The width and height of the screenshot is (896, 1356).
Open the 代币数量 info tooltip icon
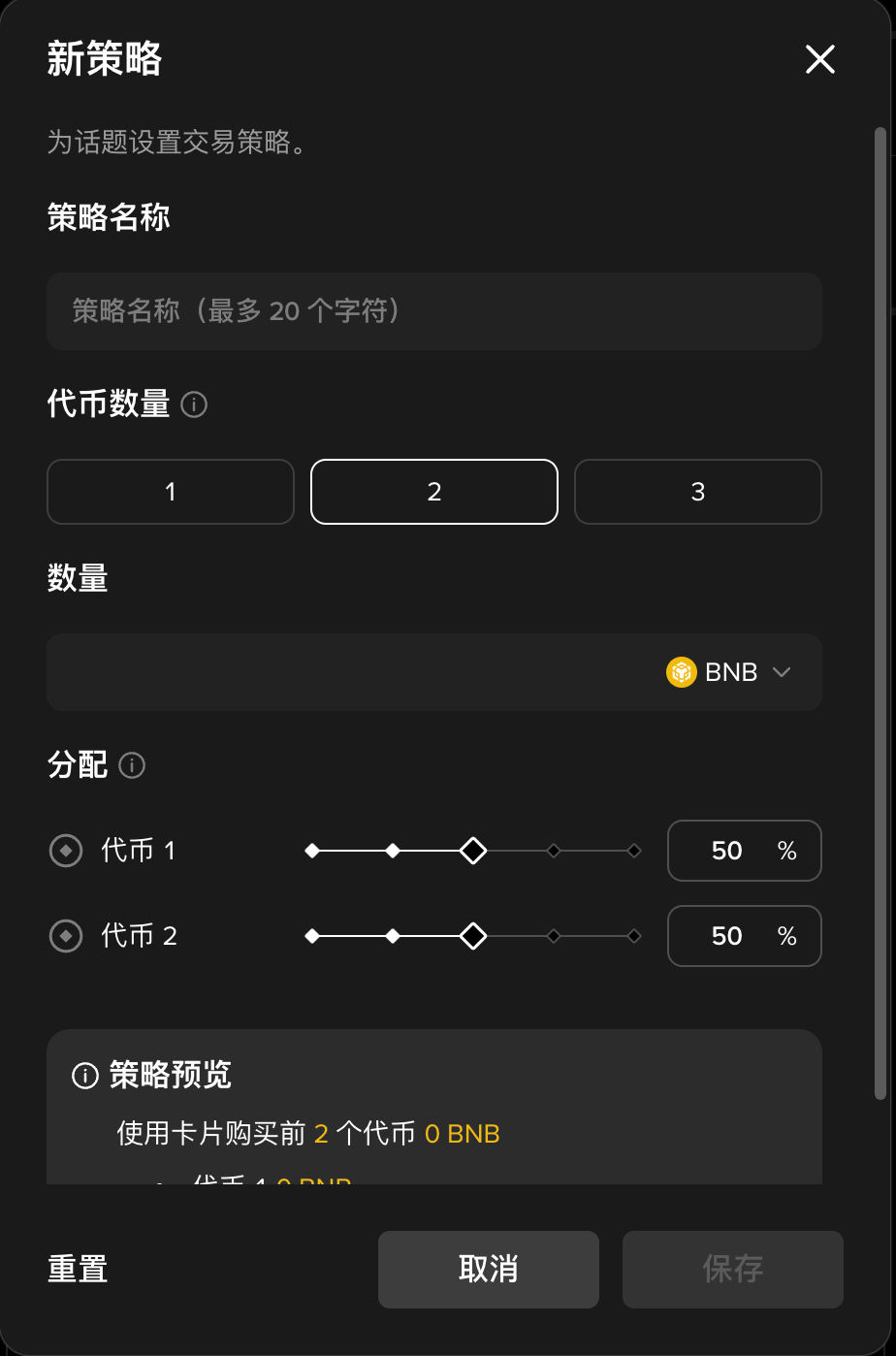click(194, 404)
